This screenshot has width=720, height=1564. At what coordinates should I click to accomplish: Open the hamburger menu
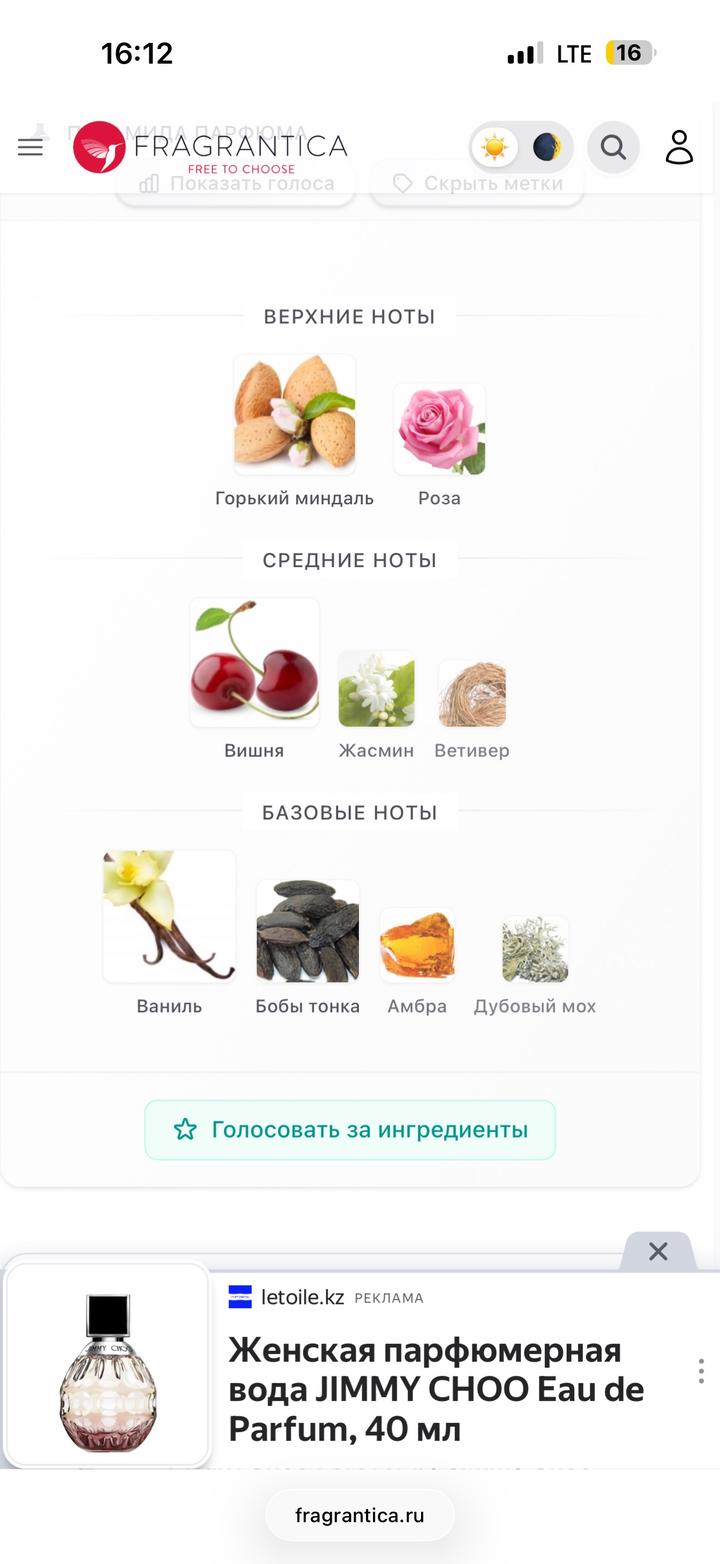[x=31, y=148]
